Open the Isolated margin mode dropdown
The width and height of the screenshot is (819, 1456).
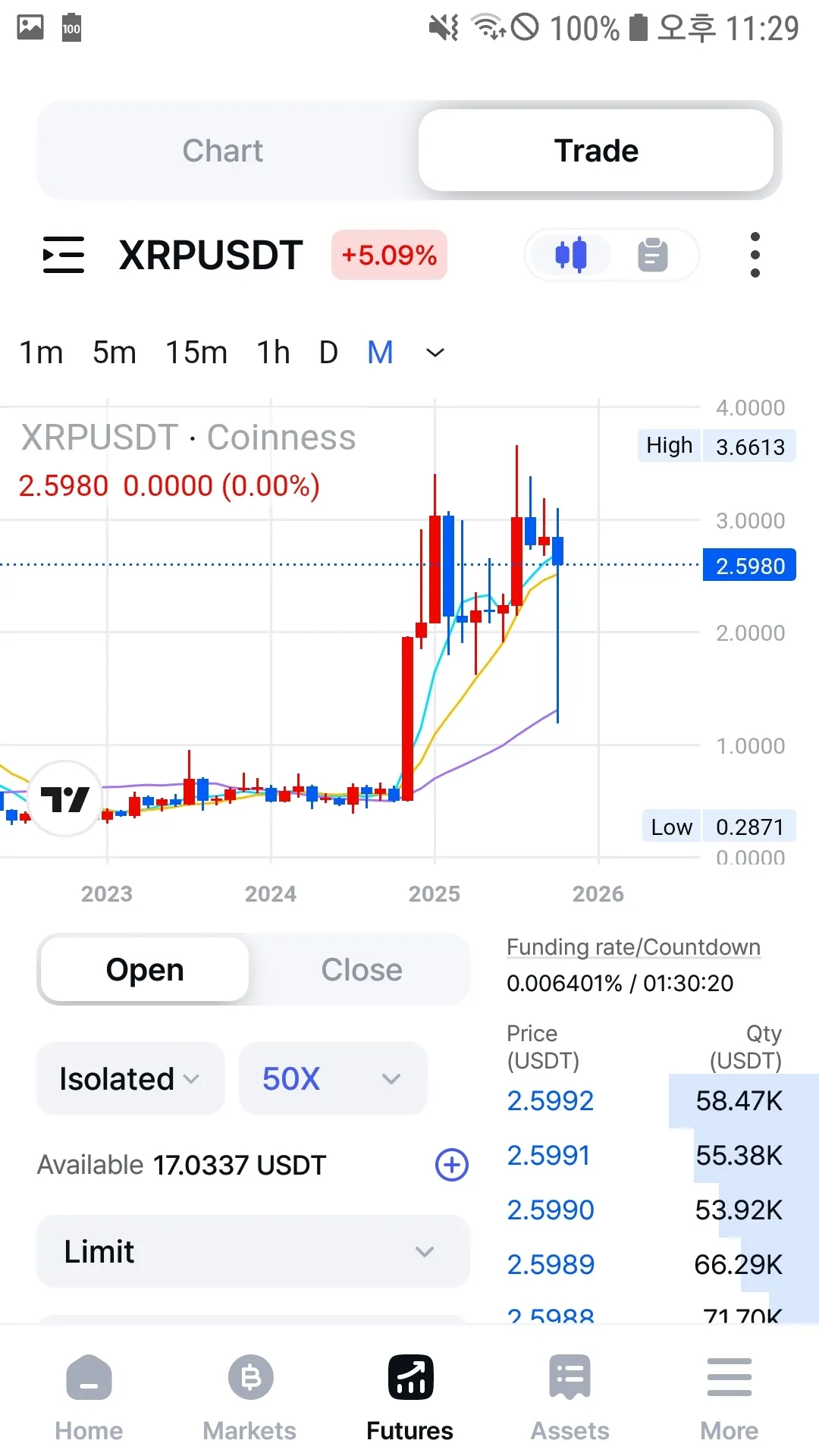tap(130, 1078)
